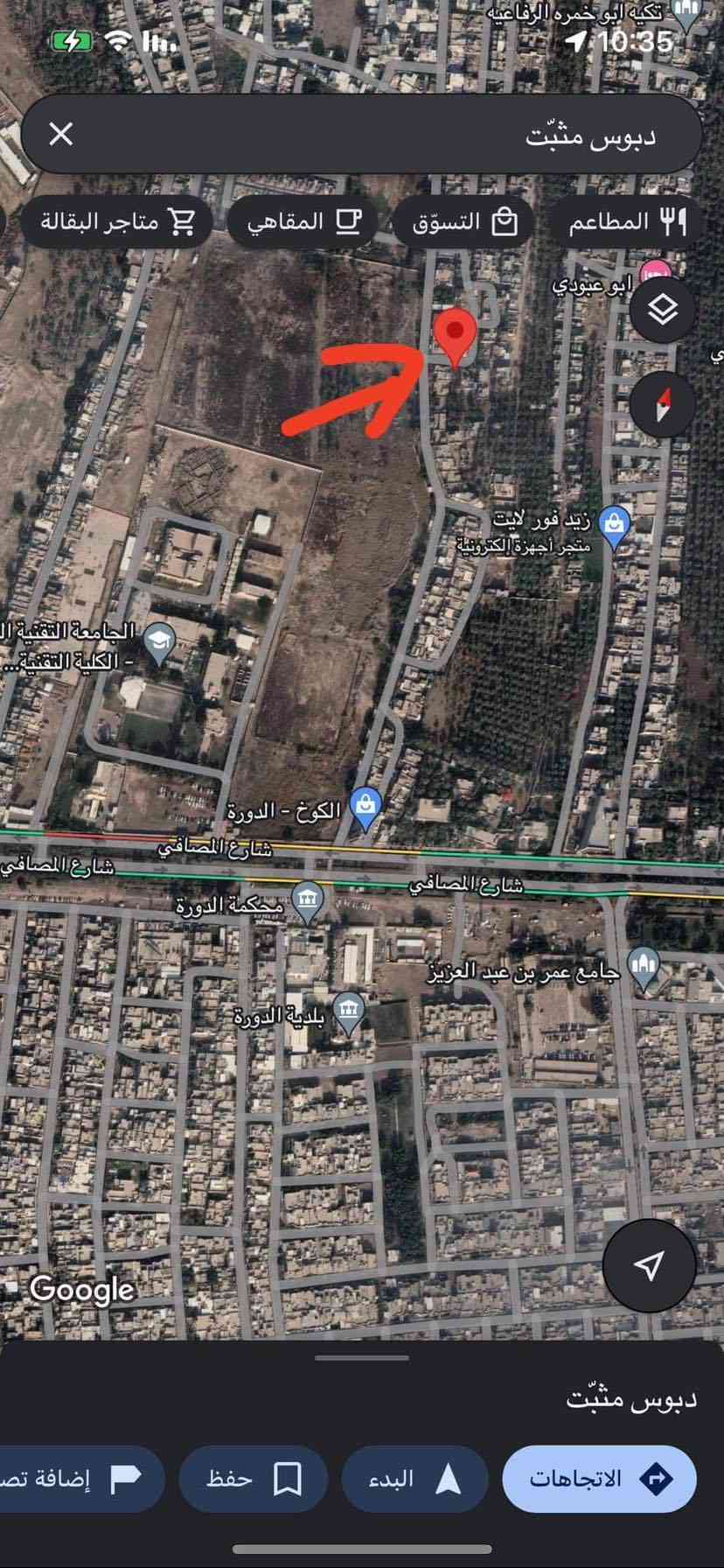This screenshot has height=1568, width=724.
Task: Clear the dropped pin search
Action: tap(60, 134)
